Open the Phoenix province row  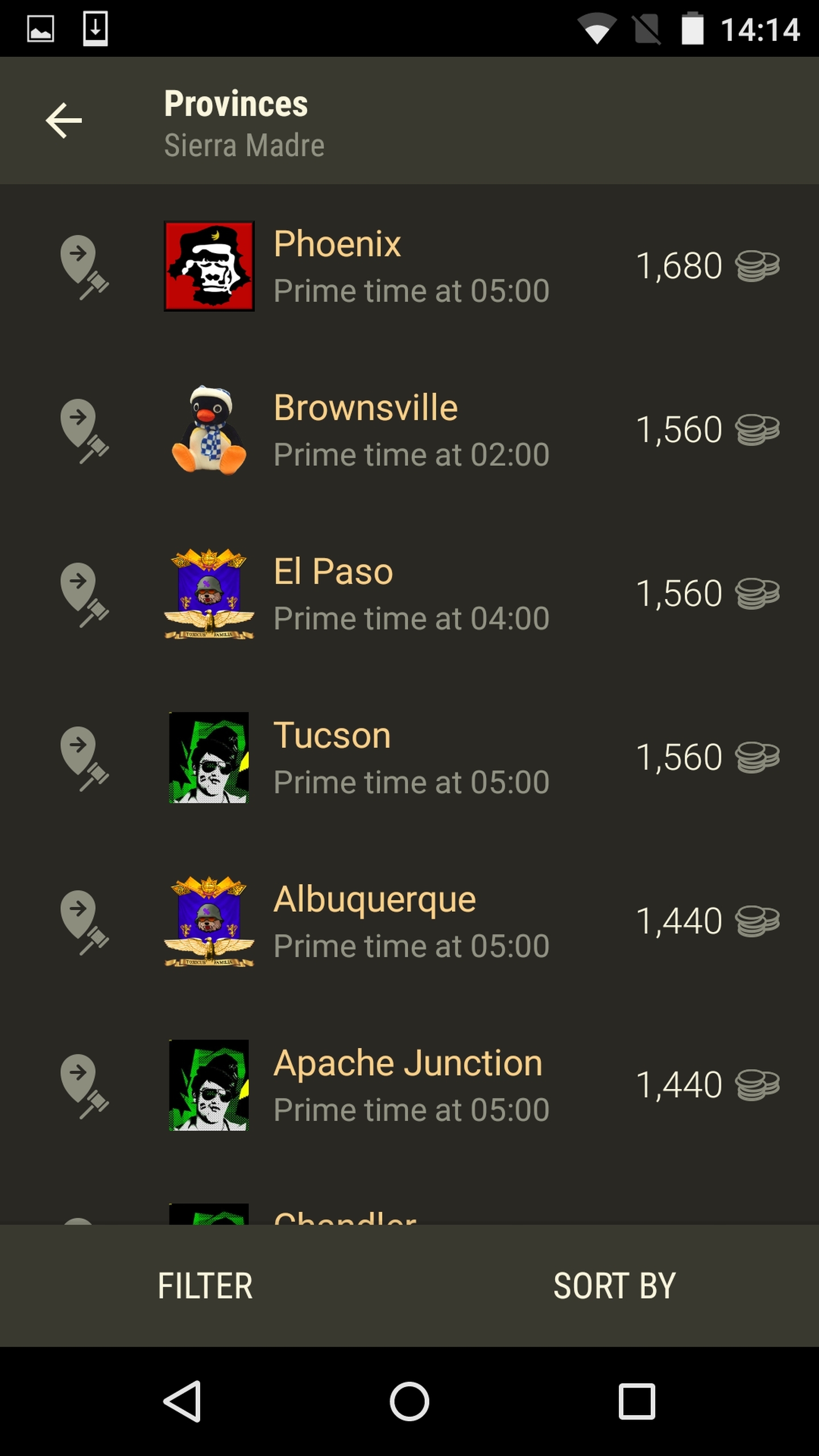click(409, 266)
